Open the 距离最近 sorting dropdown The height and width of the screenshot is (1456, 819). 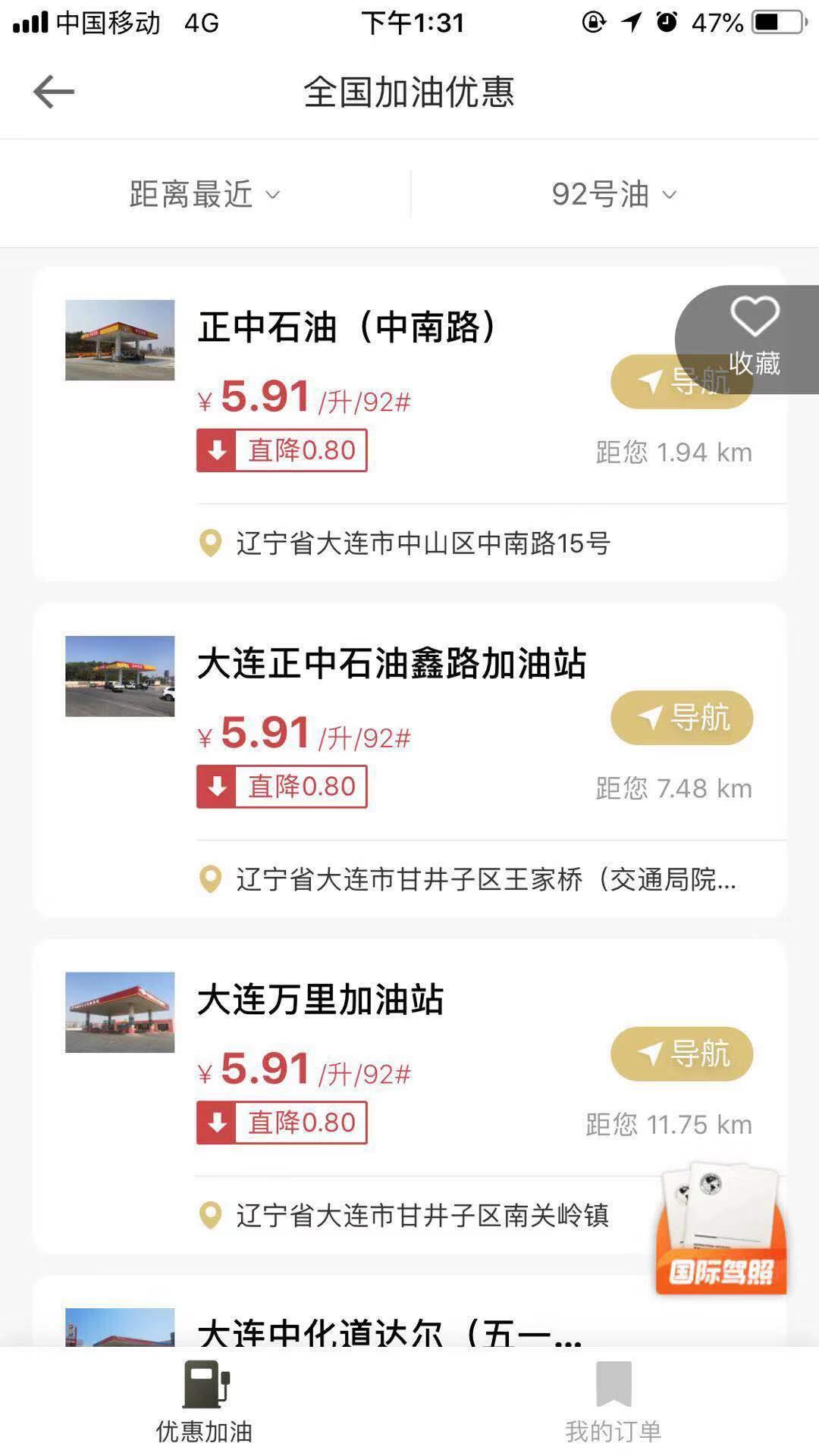click(205, 194)
